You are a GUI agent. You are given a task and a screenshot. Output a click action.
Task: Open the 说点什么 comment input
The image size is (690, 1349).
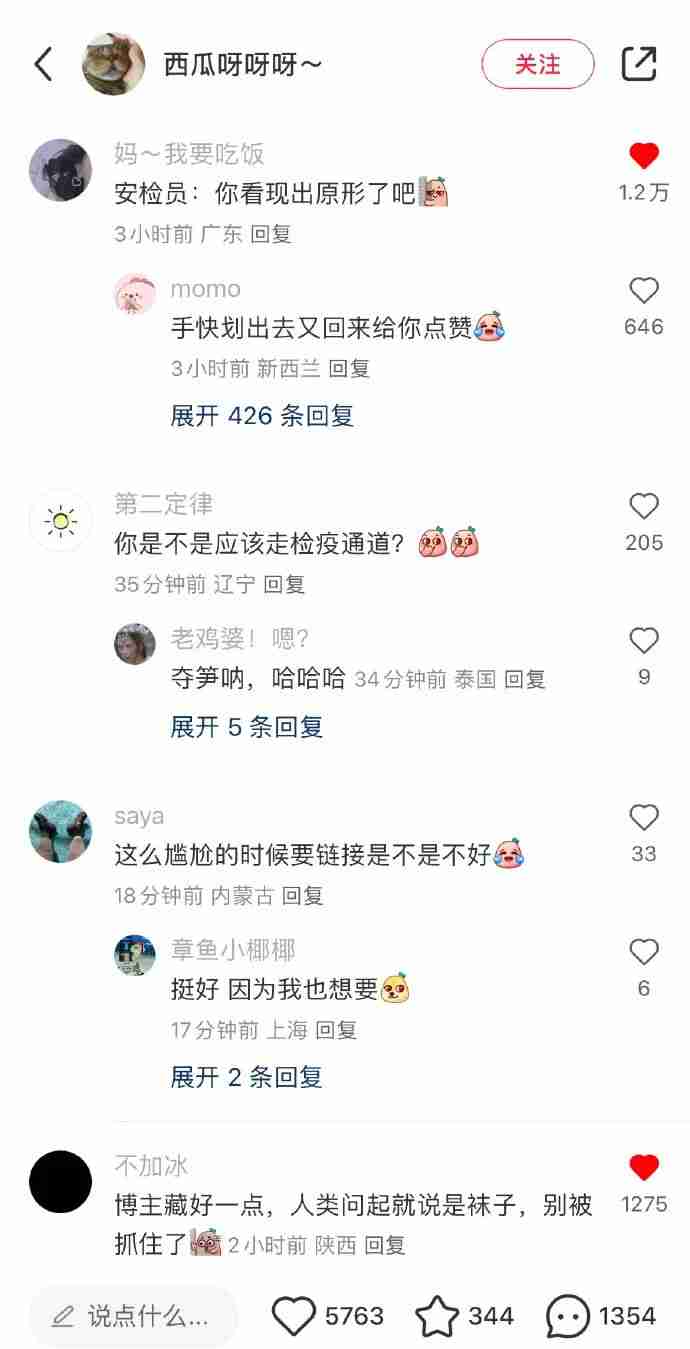133,1316
